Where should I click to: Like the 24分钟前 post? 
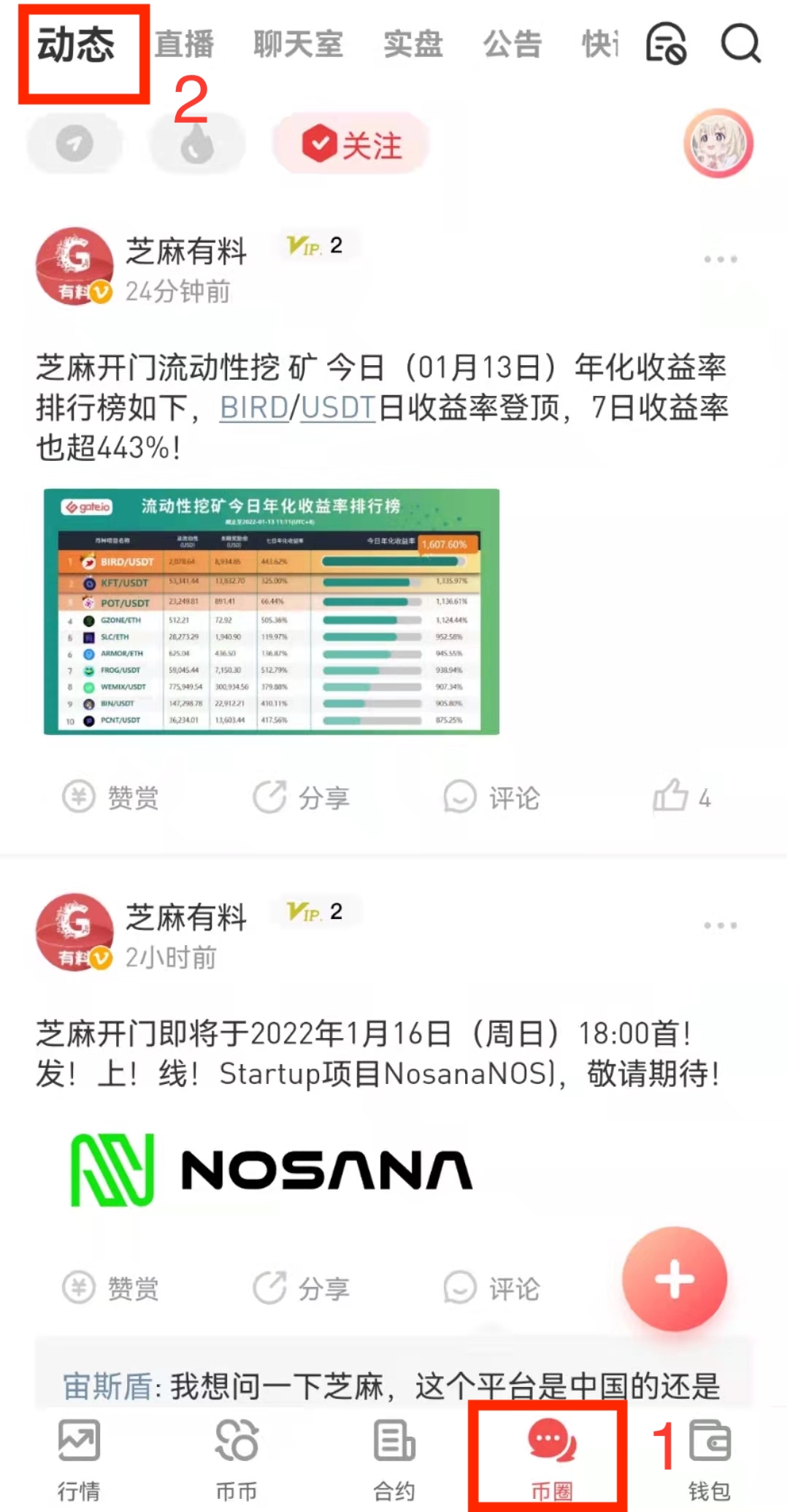pyautogui.click(x=680, y=797)
